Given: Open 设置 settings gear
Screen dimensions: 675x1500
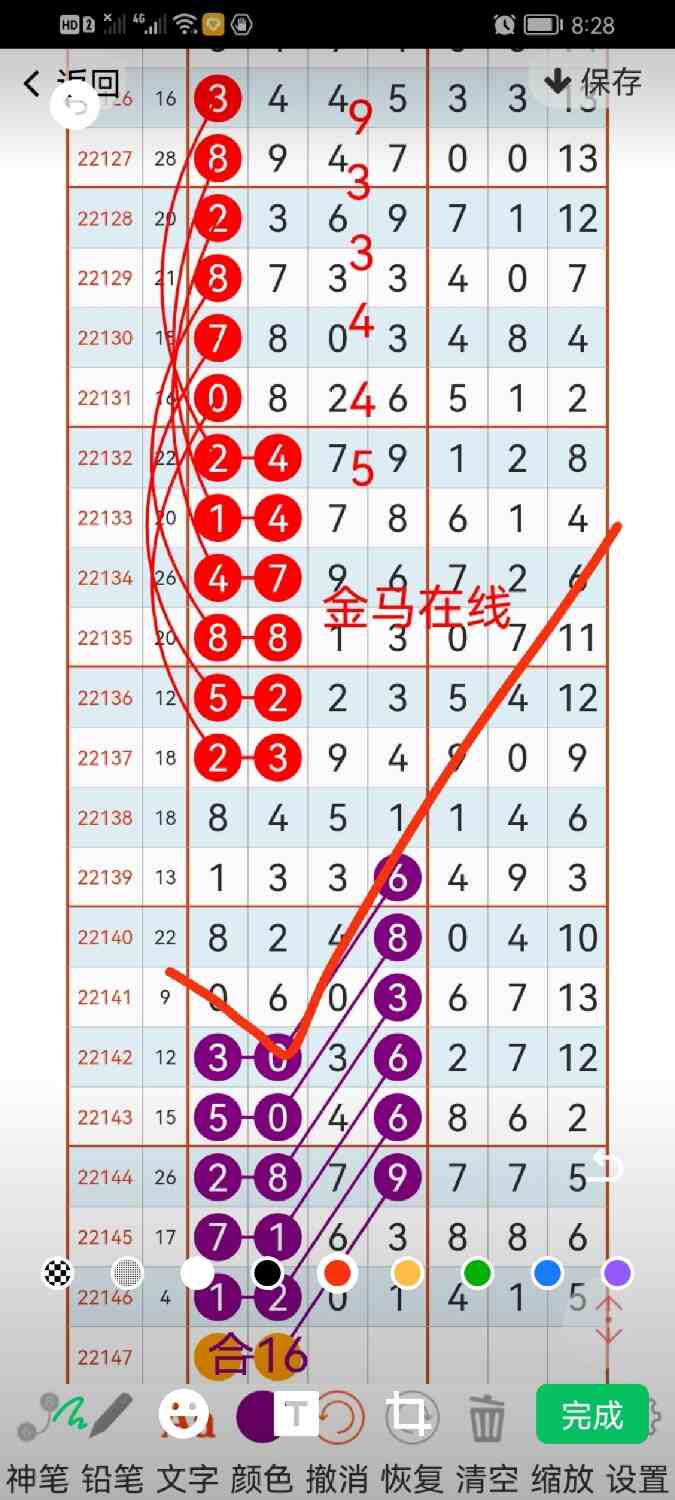Looking at the screenshot, I should 656,1418.
